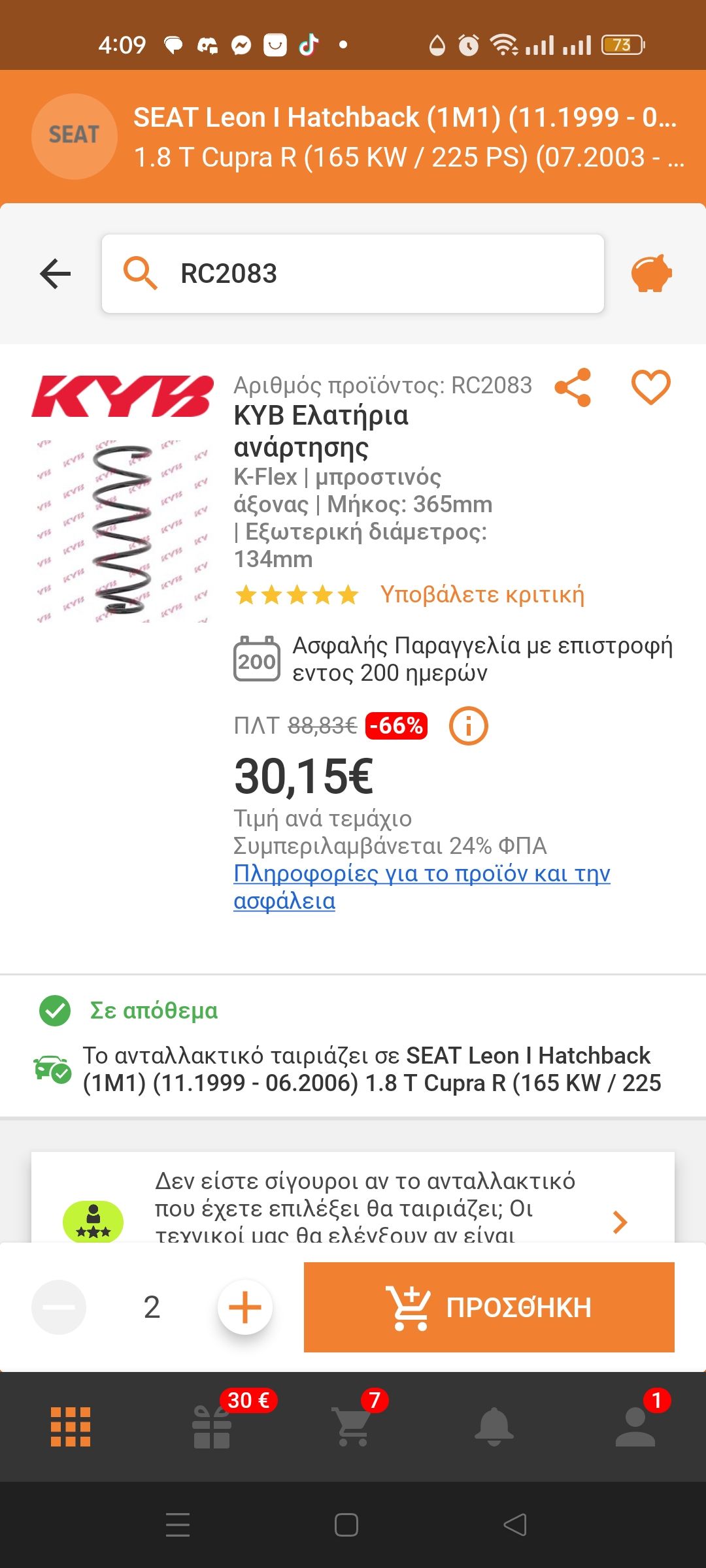Open the cart showing 7 items
This screenshot has height=1568, width=706.
(353, 1426)
